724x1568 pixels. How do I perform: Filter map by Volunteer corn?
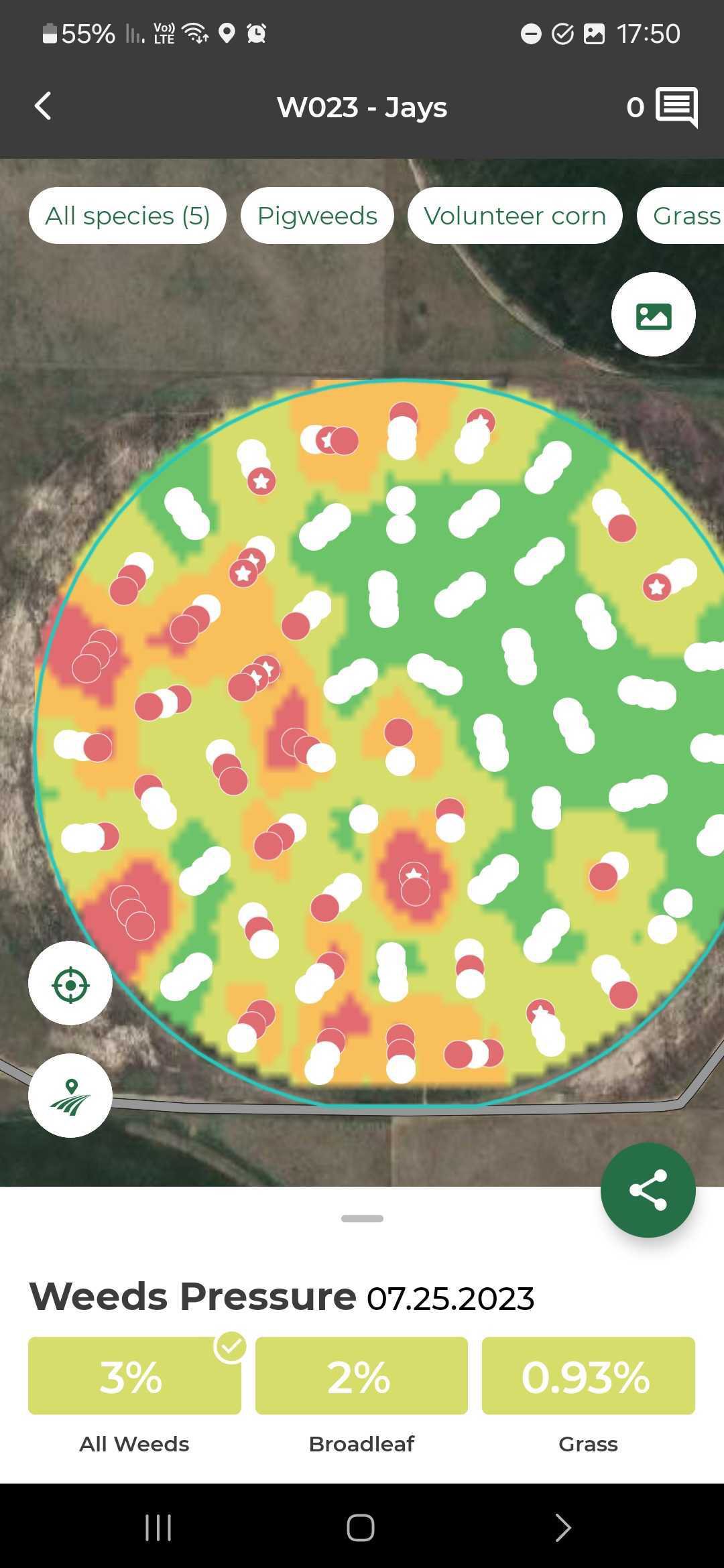pyautogui.click(x=514, y=216)
